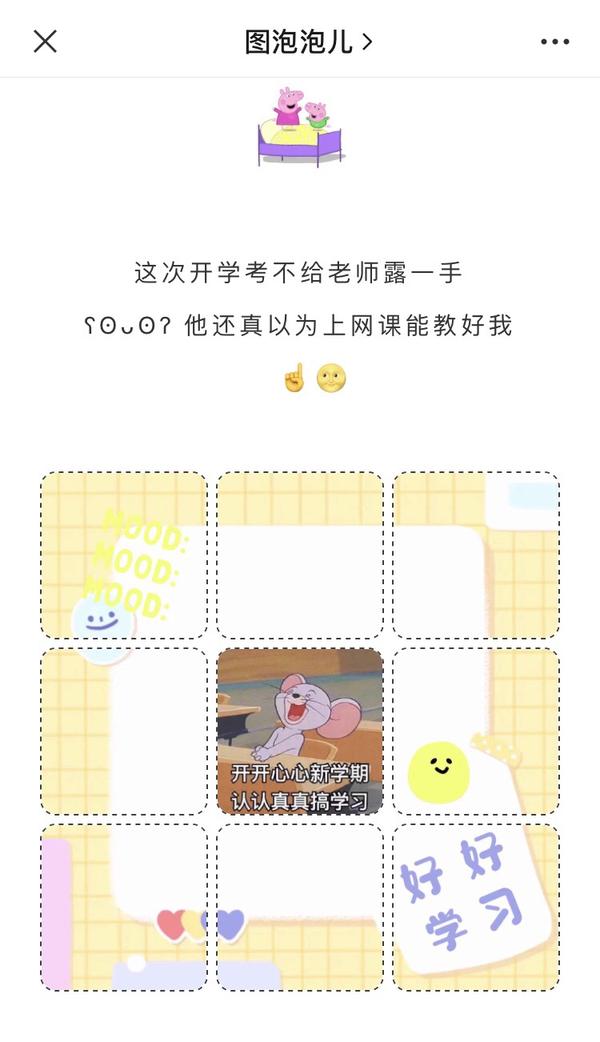Image resolution: width=600 pixels, height=1042 pixels.
Task: Open the 好好学习 grid tile
Action: [476, 907]
